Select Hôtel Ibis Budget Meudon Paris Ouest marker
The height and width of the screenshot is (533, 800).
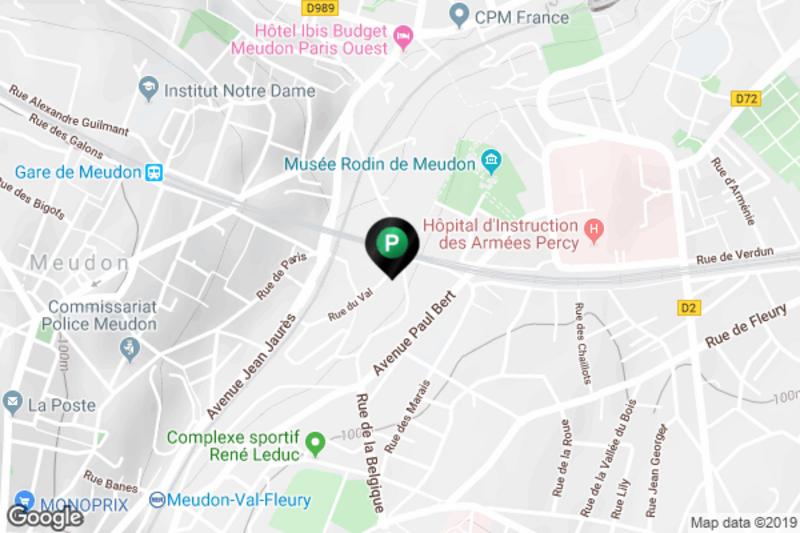click(405, 38)
